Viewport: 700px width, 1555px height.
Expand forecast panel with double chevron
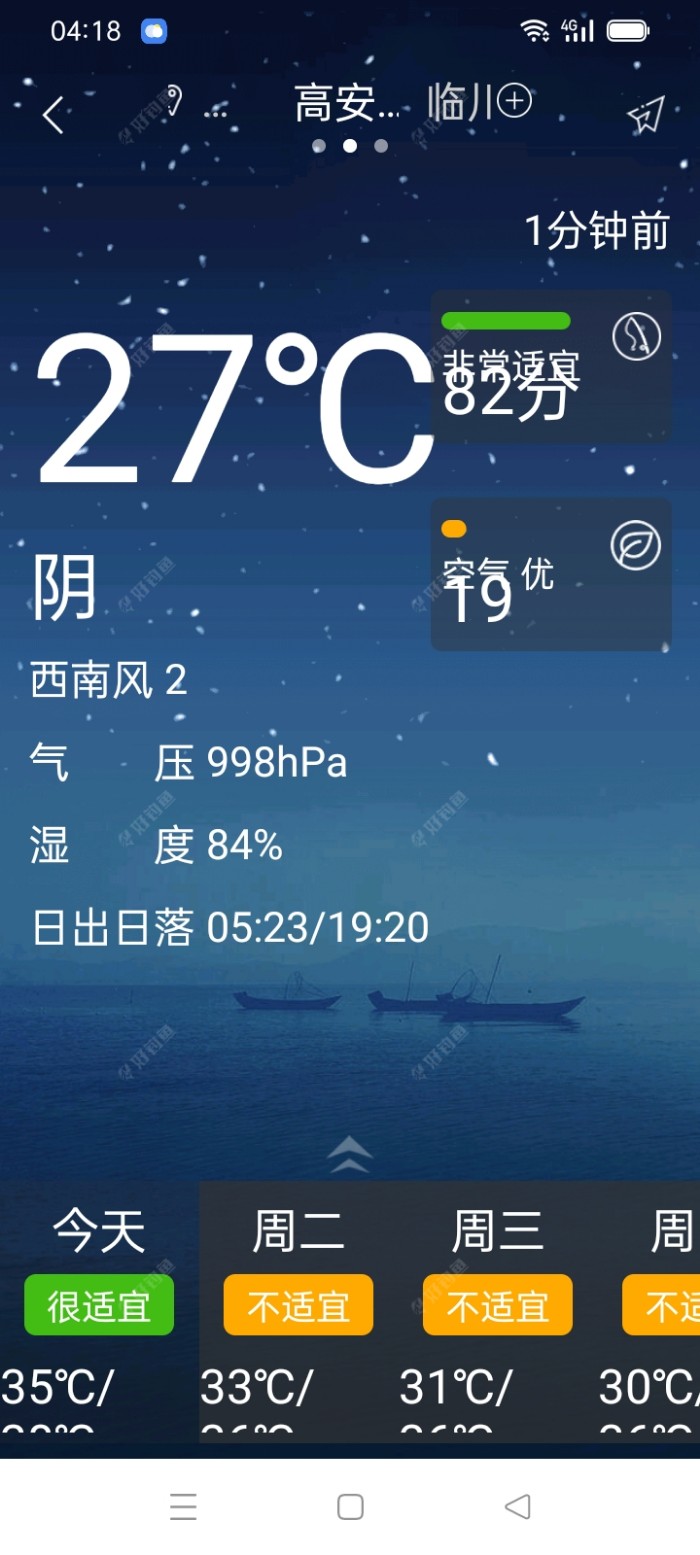349,1155
